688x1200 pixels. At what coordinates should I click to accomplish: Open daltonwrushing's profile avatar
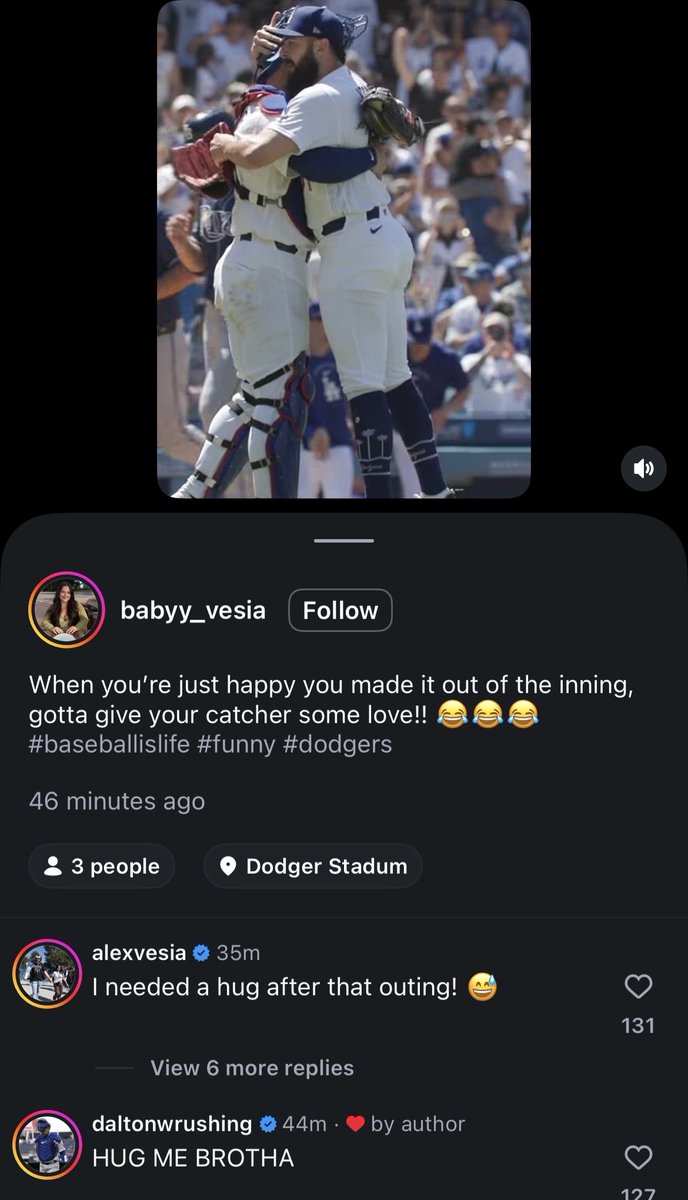pos(47,1144)
